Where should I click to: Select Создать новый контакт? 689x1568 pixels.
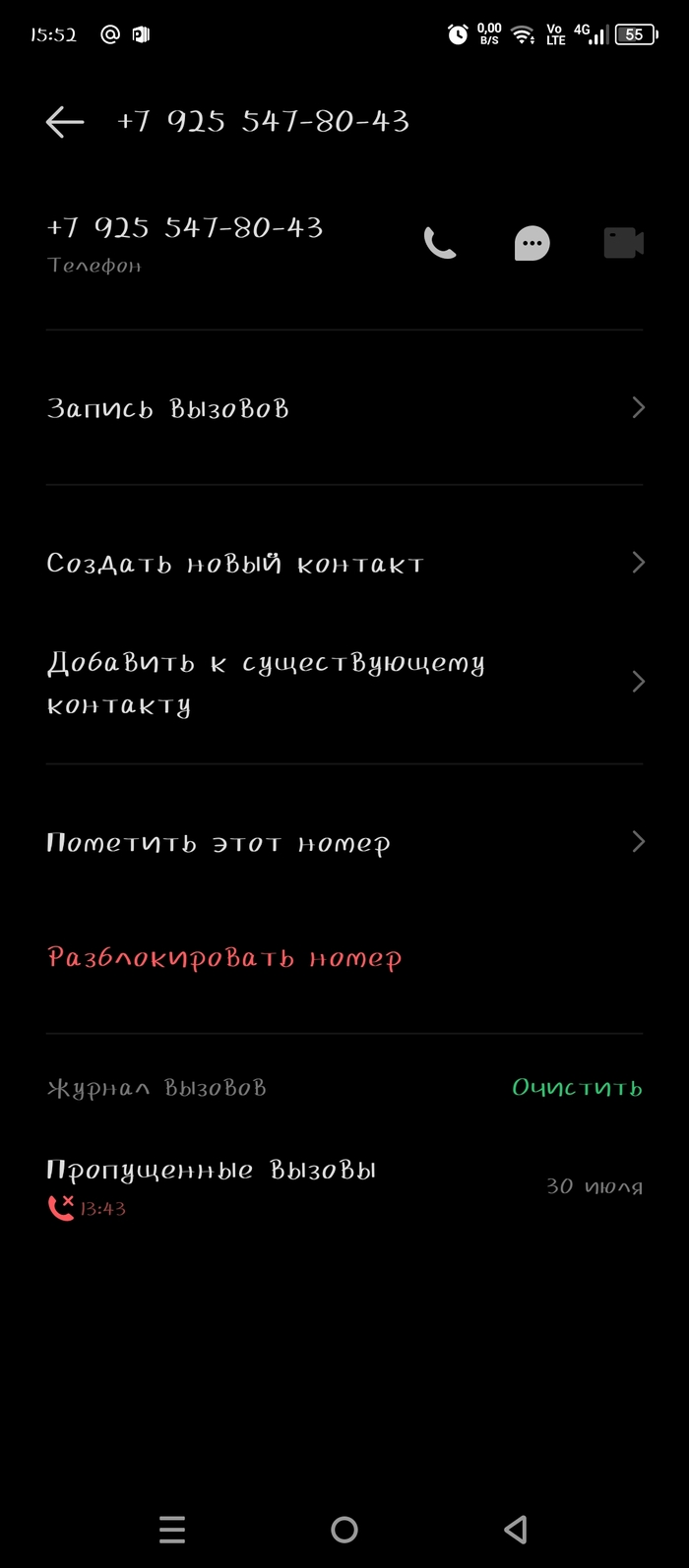[x=344, y=564]
